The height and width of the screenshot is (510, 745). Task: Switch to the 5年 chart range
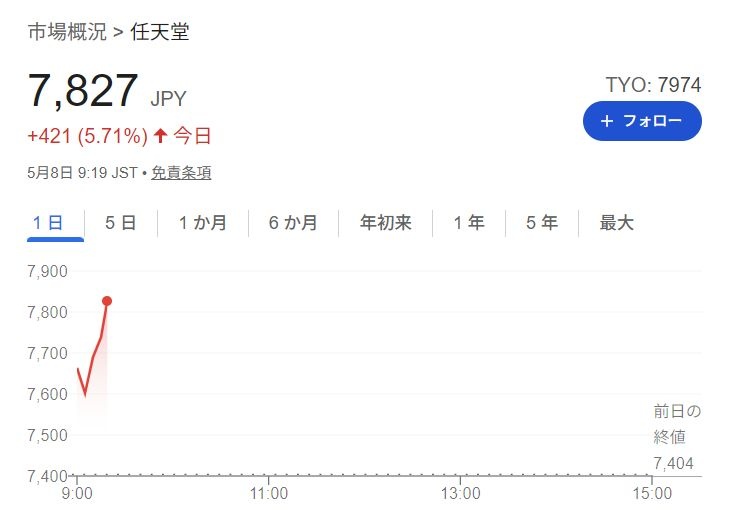[x=542, y=222]
